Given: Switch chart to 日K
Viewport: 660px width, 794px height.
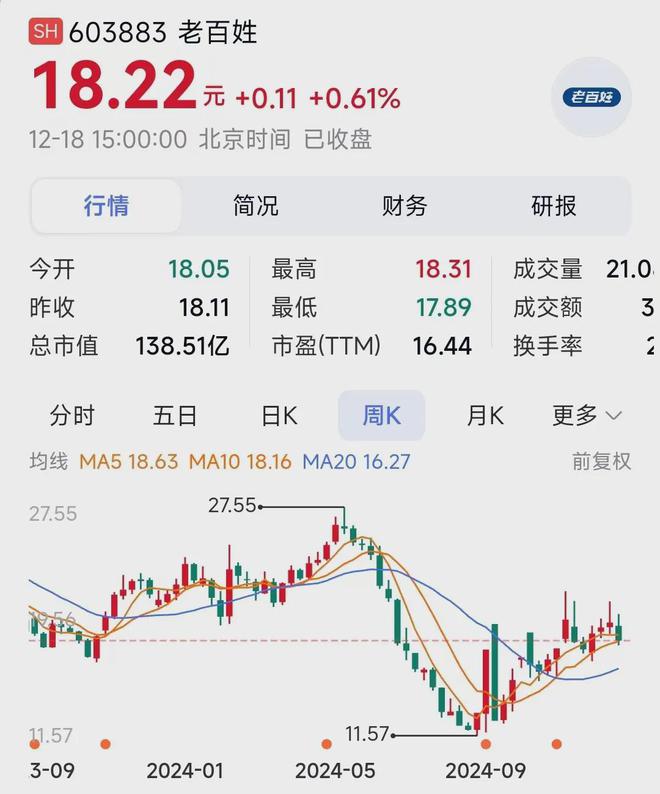Looking at the screenshot, I should click(x=279, y=415).
